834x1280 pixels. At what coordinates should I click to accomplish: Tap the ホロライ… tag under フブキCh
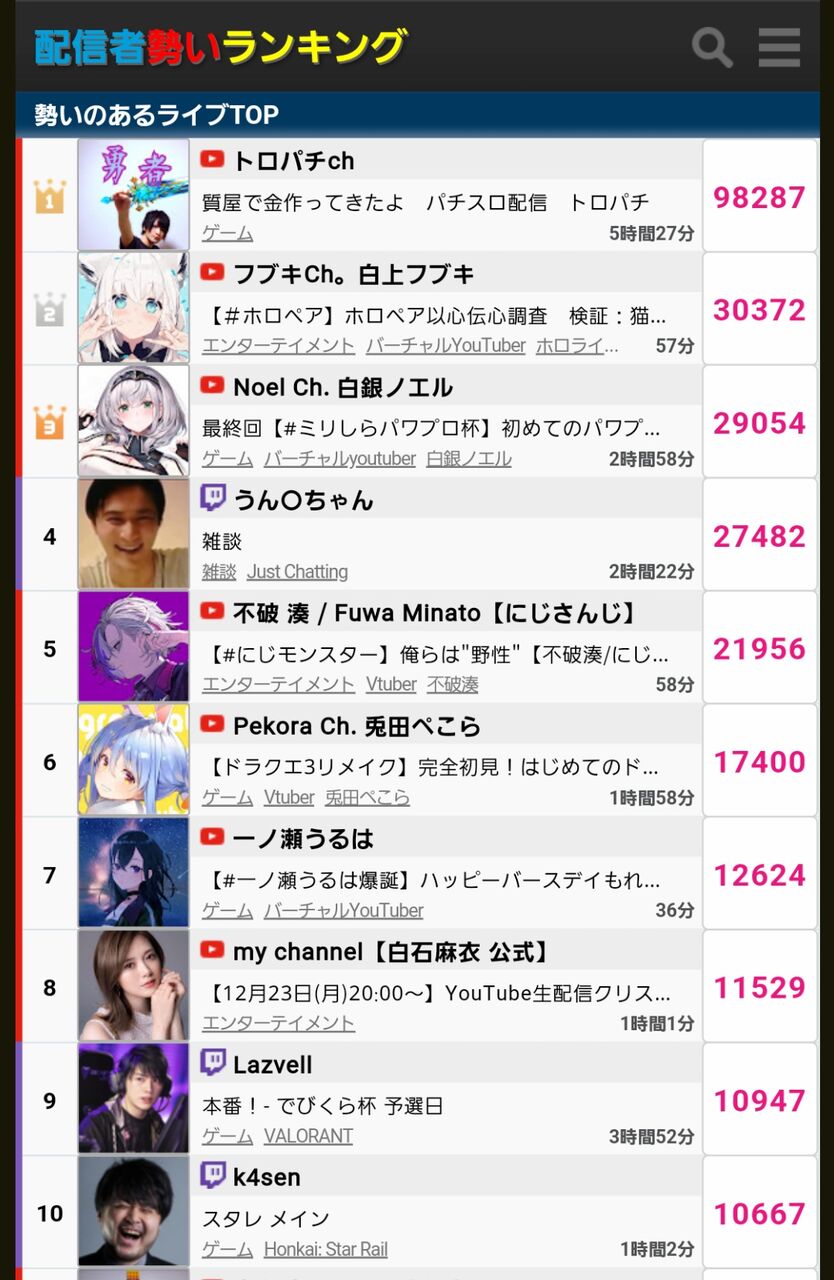click(x=577, y=346)
